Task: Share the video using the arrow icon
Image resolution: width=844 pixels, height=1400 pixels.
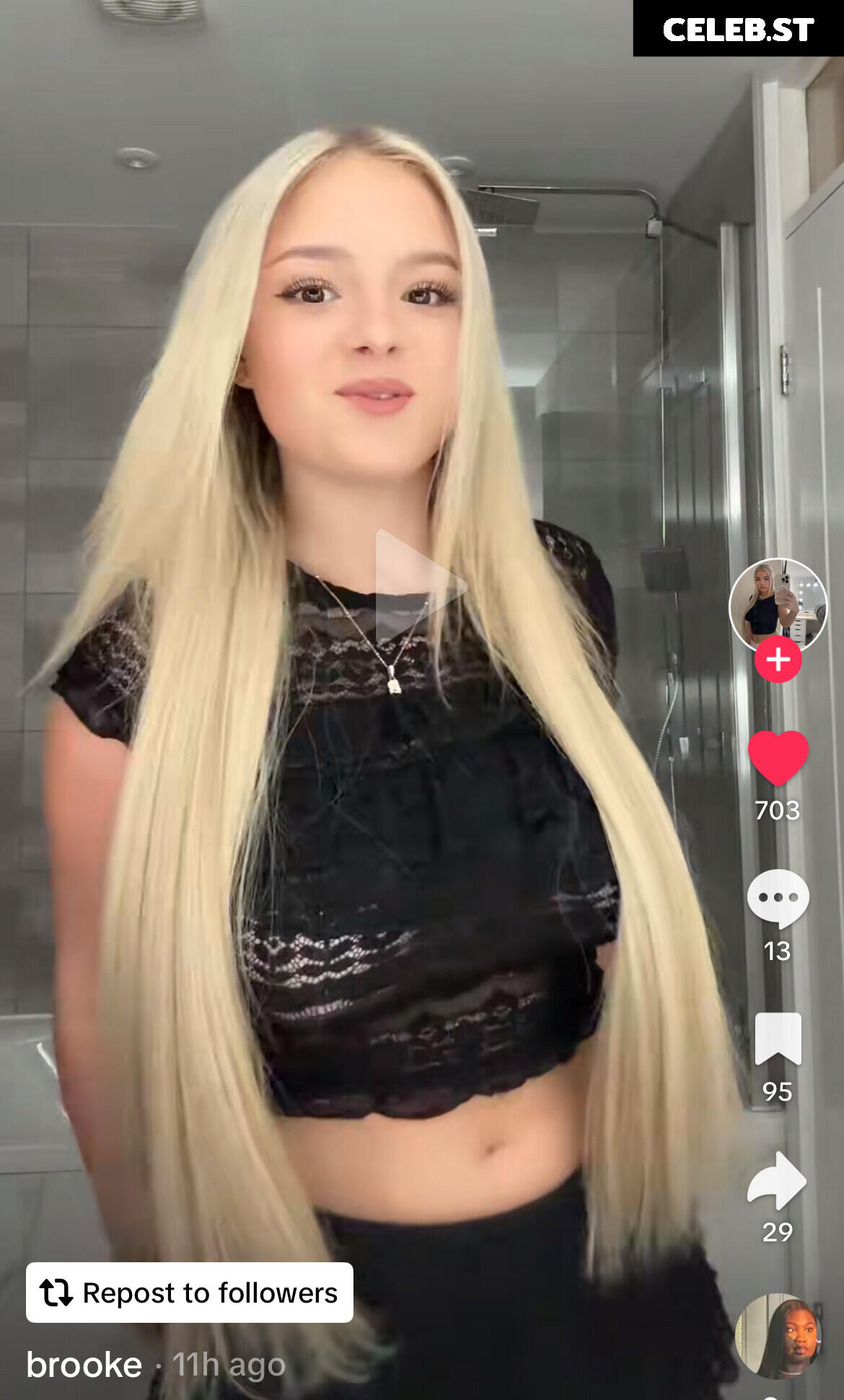Action: point(777,1180)
